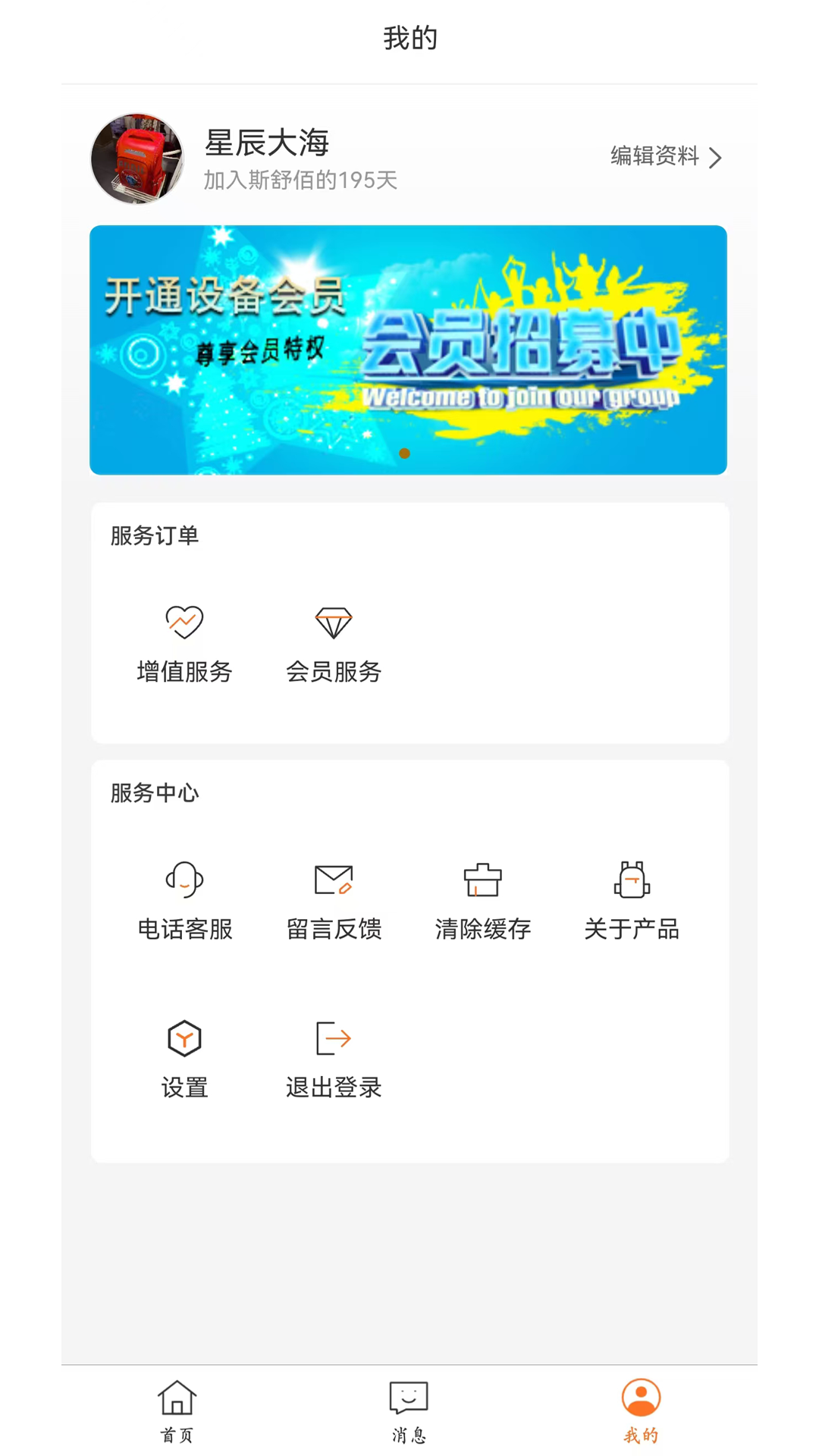Open 设置 settings
Screen dimensions: 819x1456
[x=184, y=1059]
